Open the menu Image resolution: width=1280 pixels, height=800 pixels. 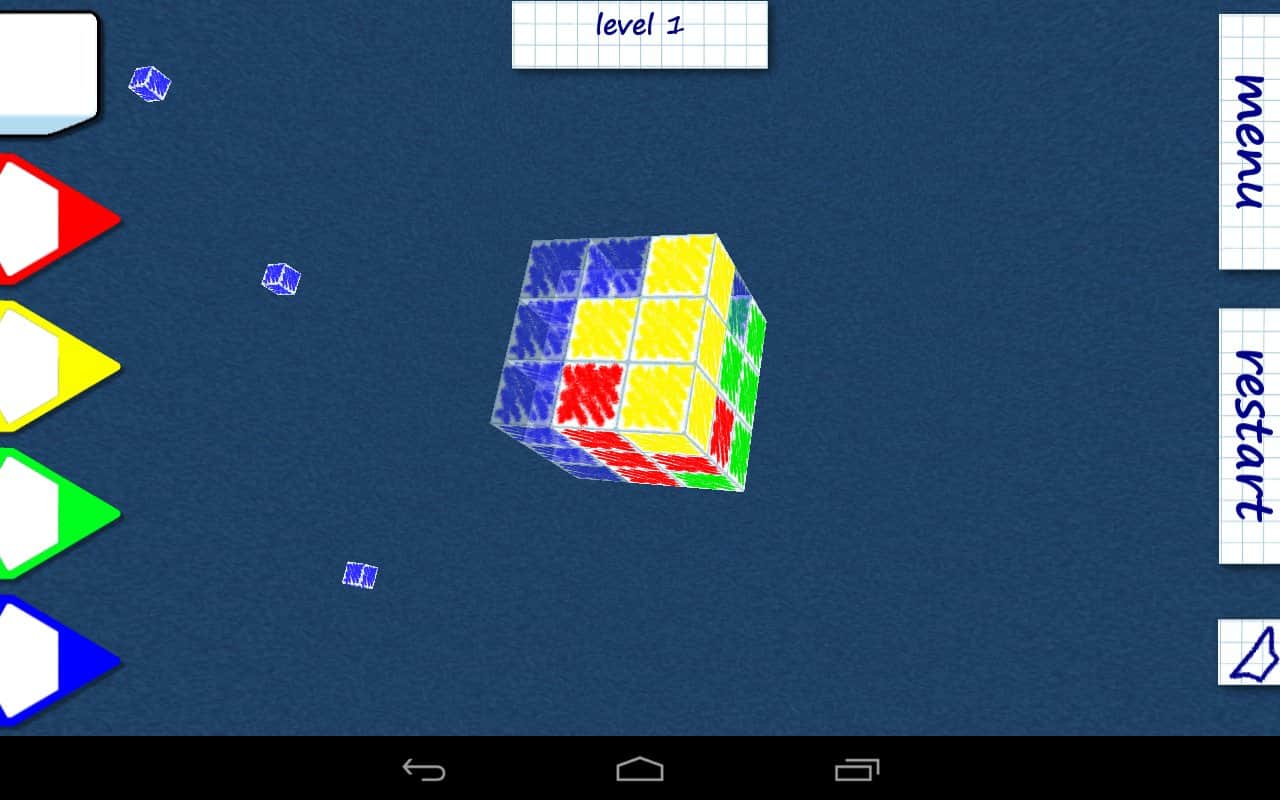pyautogui.click(x=1249, y=141)
